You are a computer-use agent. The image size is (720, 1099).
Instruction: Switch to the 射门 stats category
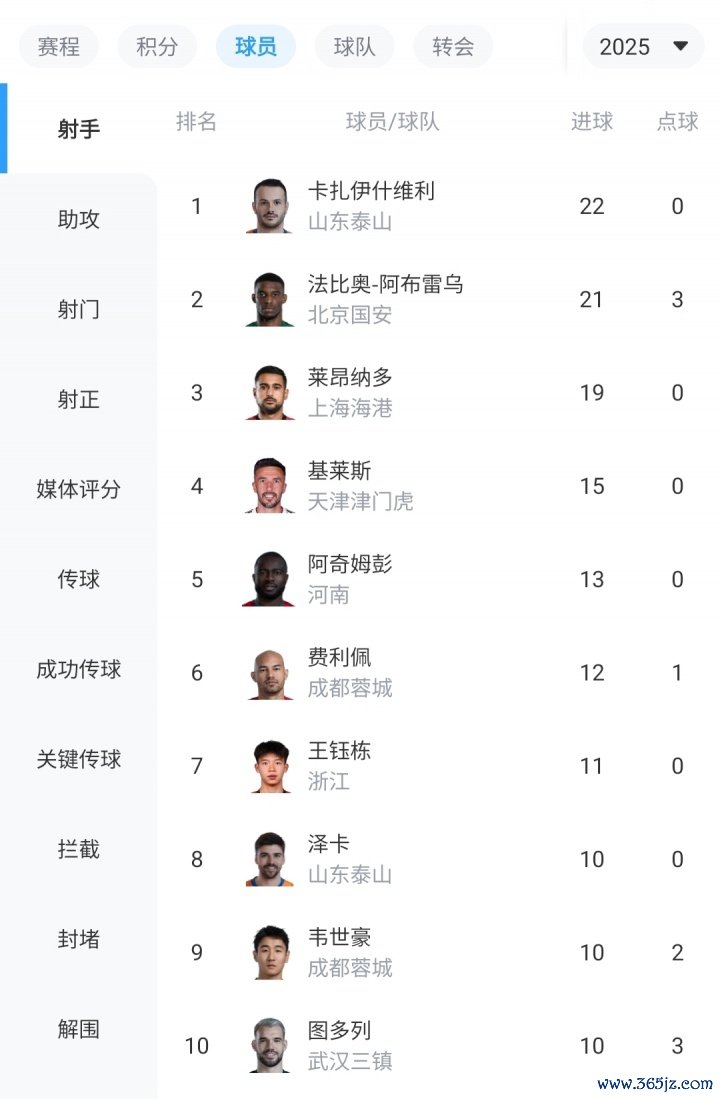(x=79, y=309)
